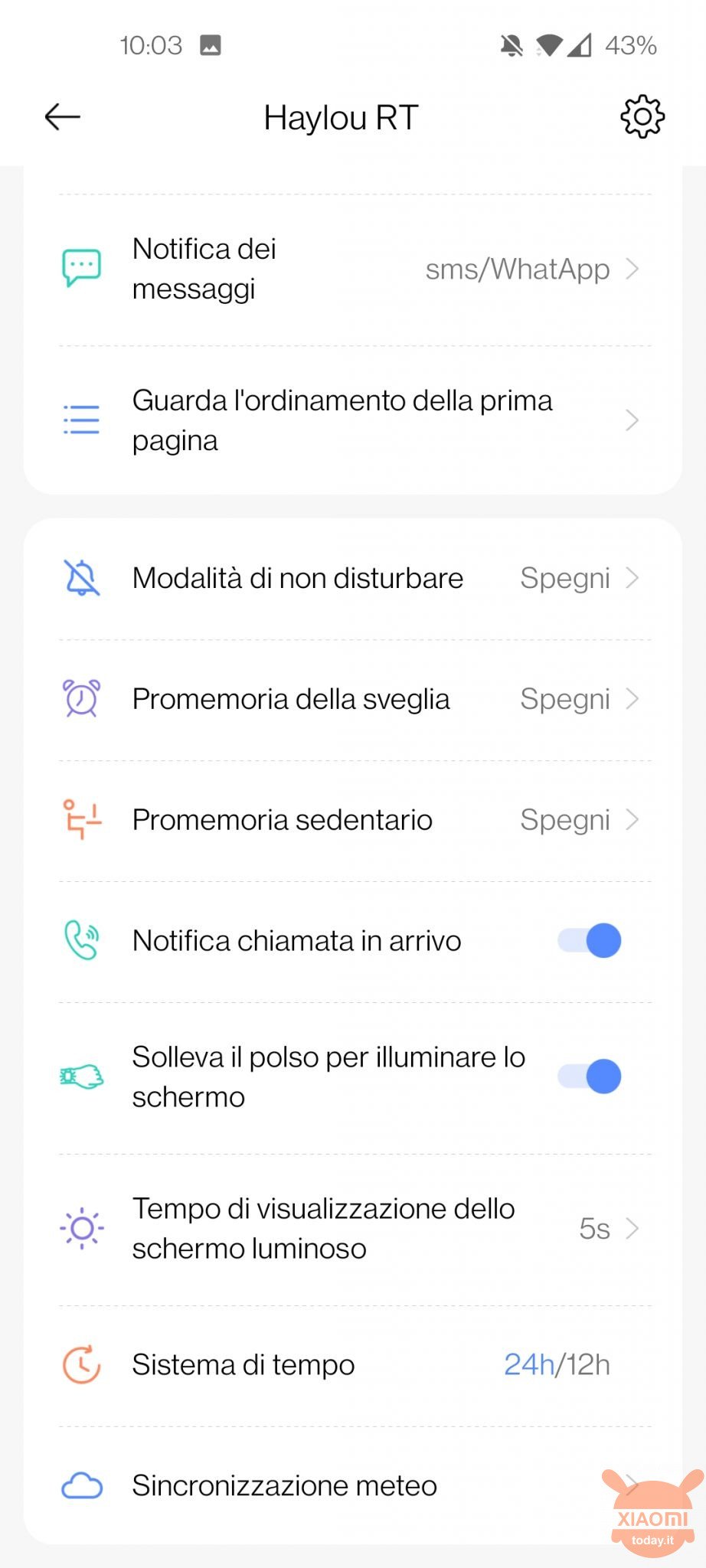Switch Sistema di tempo to 12h
706x1568 pixels.
(x=588, y=1365)
